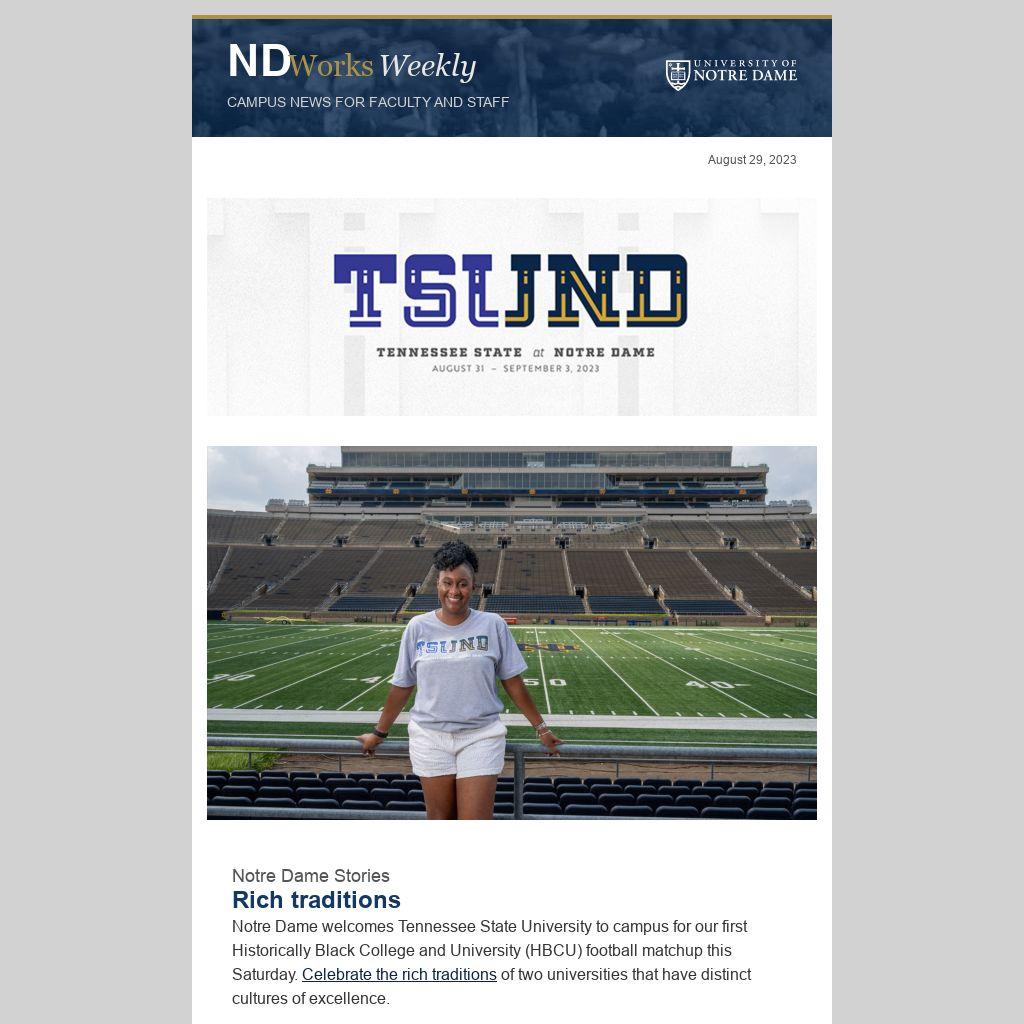Viewport: 1024px width, 1024px height.
Task: Open the stadium photo for the Rich traditions story
Action: (x=511, y=632)
